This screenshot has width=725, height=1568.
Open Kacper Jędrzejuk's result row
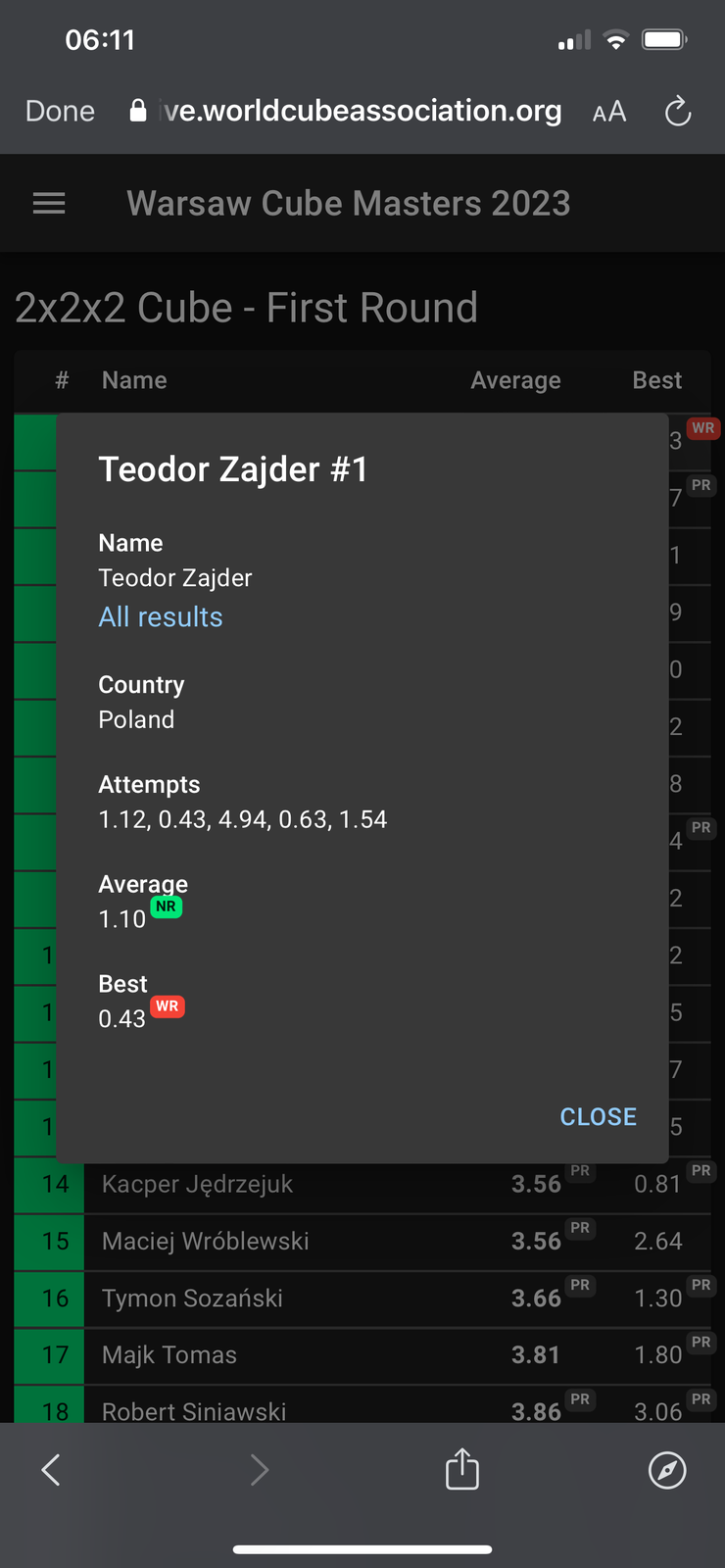[362, 1184]
